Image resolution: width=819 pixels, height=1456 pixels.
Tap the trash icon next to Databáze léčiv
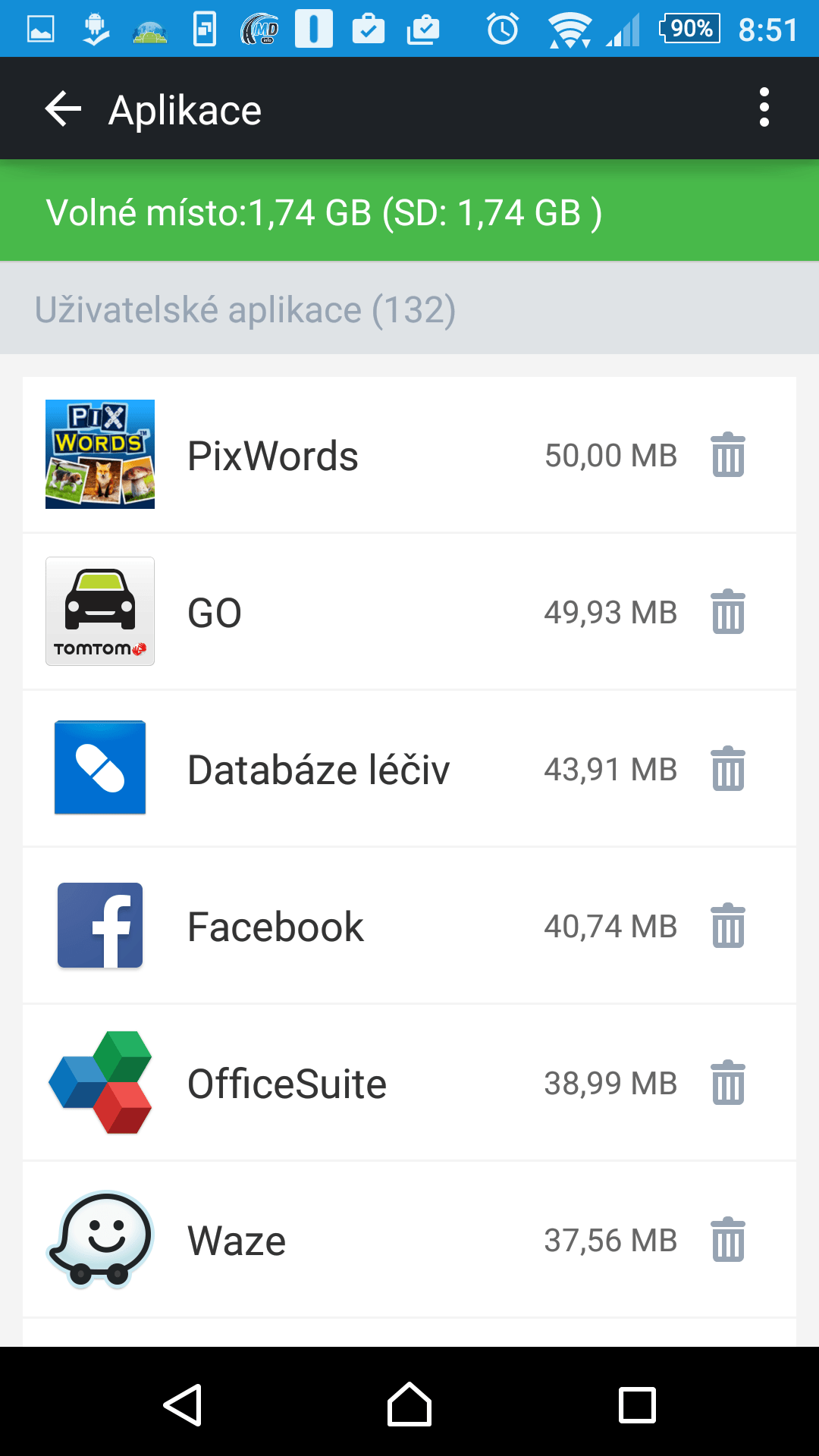pos(728,769)
